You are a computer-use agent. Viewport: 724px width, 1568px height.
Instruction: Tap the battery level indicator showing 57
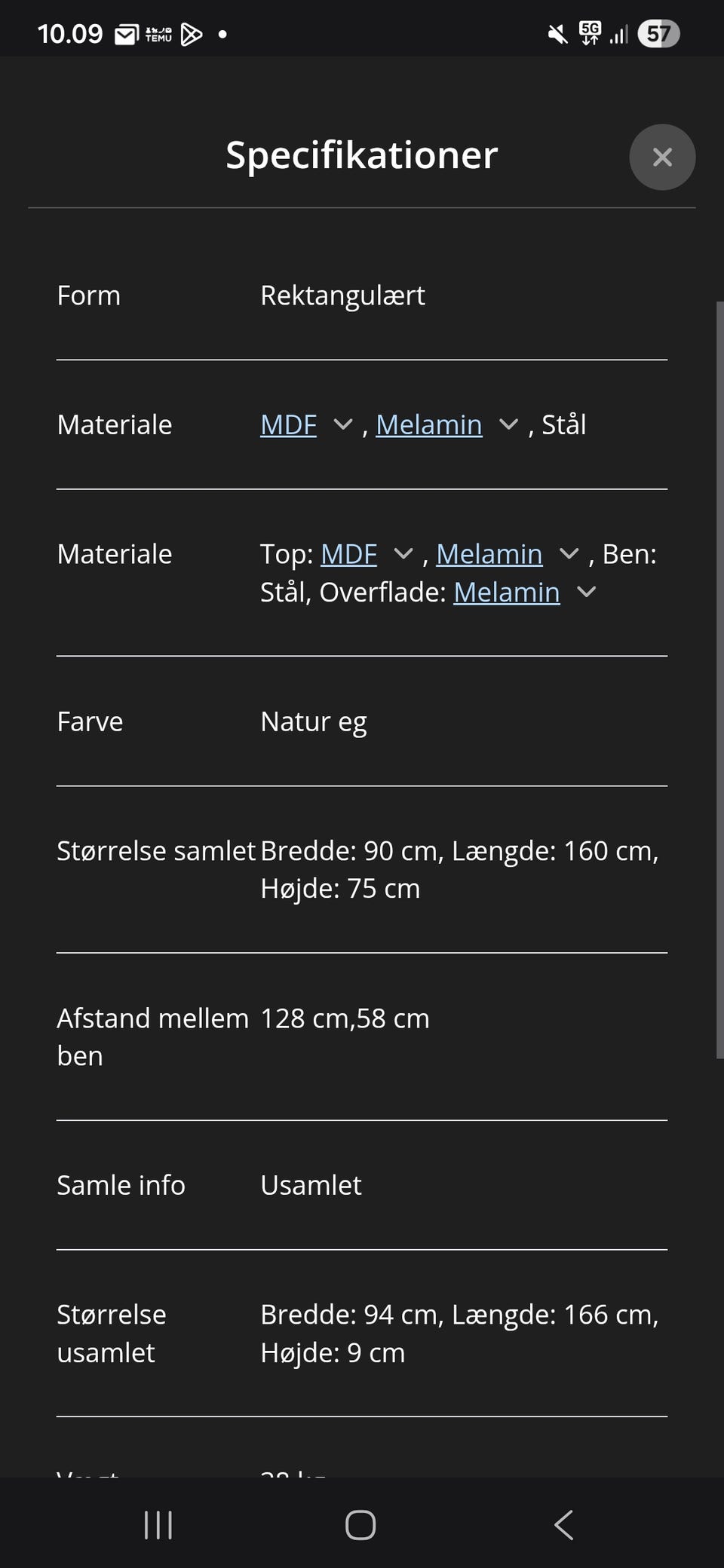coord(658,33)
